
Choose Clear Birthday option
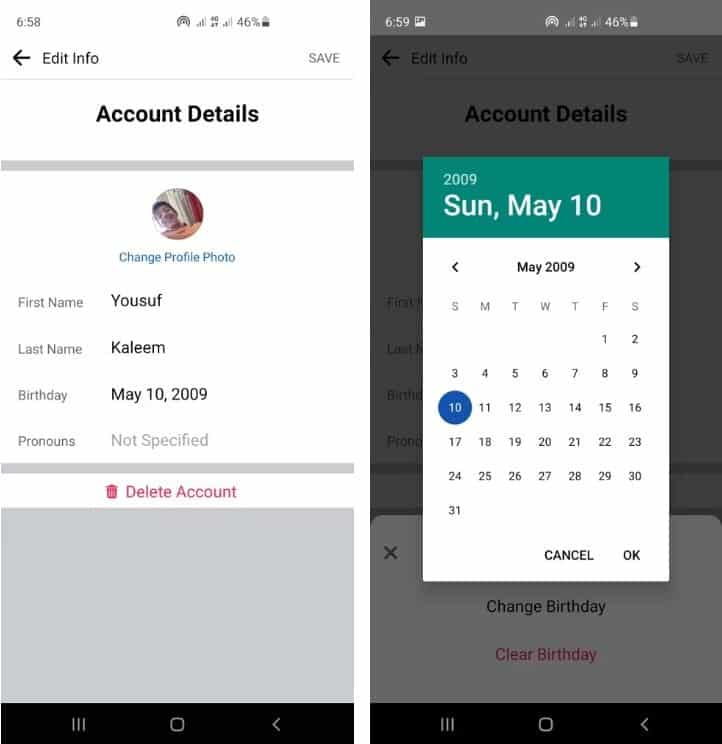[x=545, y=654]
